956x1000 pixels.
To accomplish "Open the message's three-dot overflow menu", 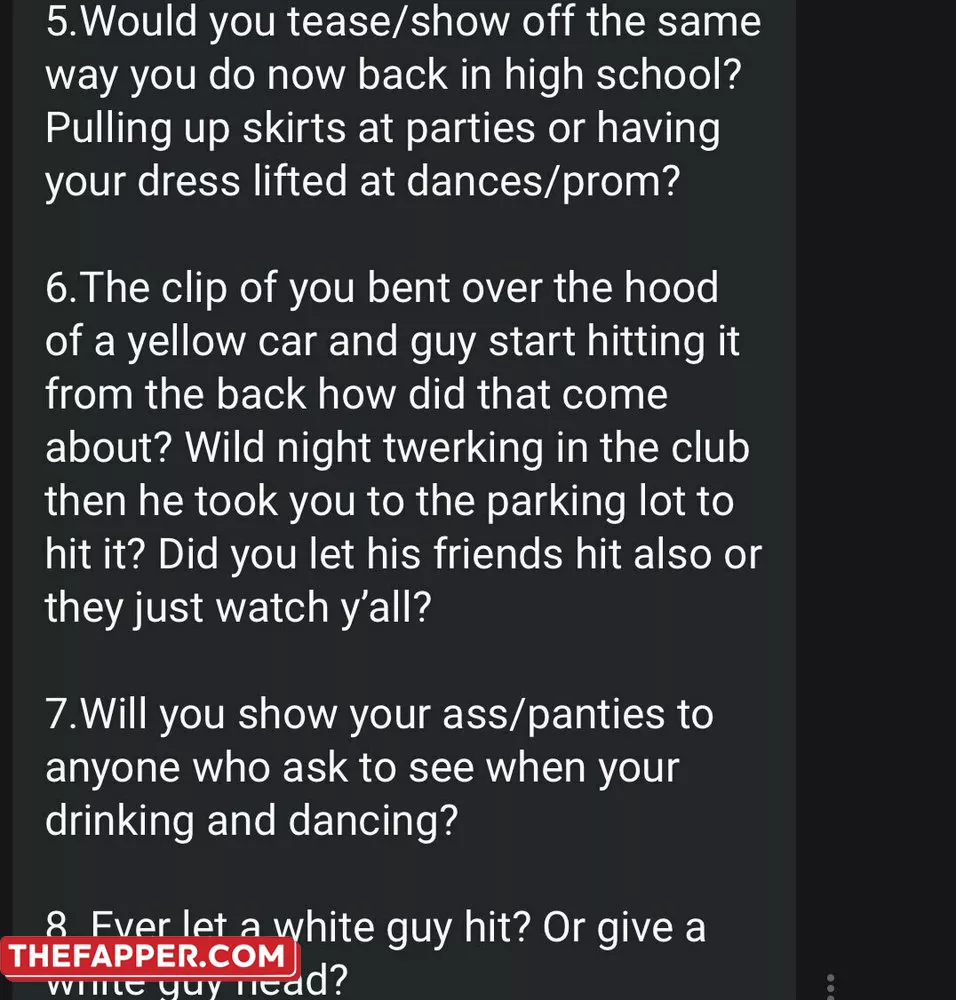I will tap(831, 984).
